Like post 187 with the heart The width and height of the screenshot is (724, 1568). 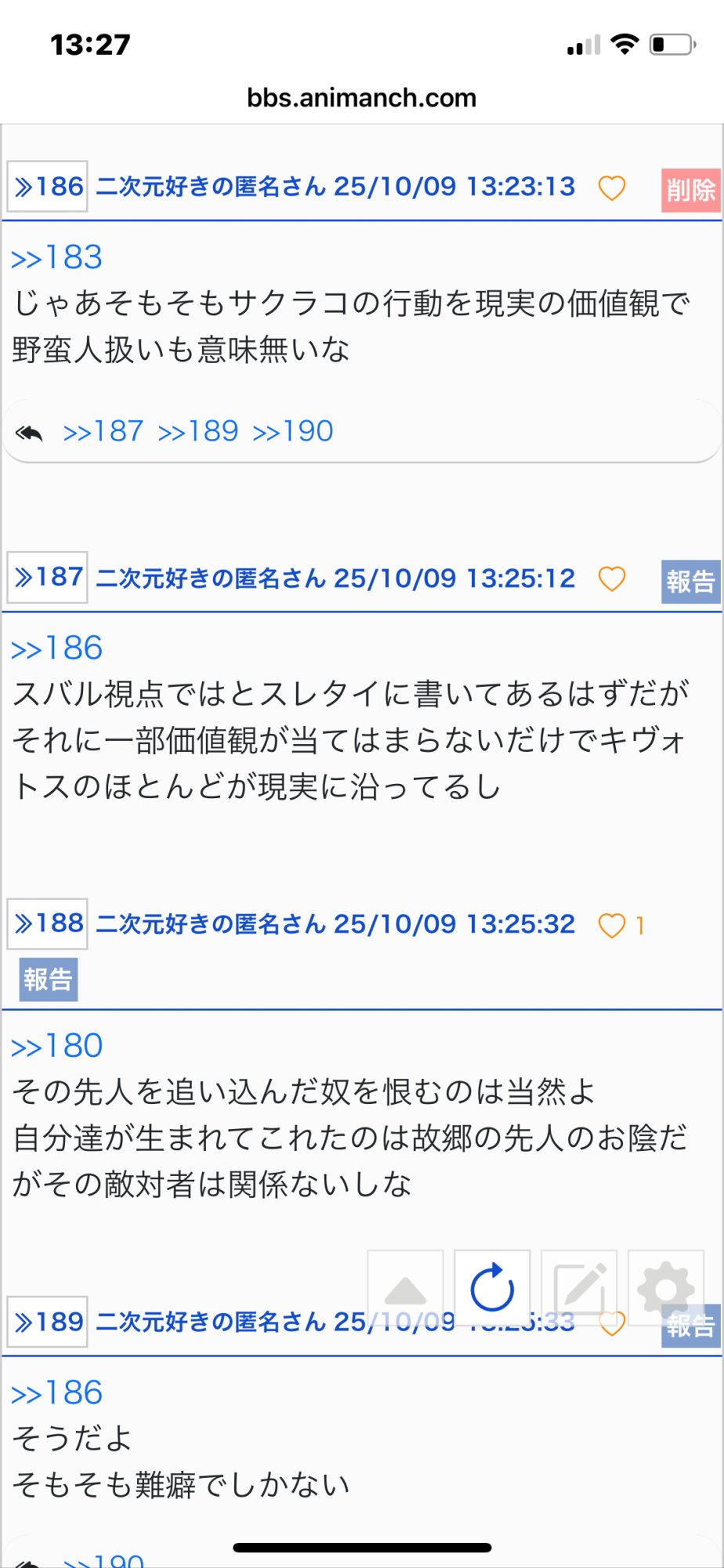[612, 579]
